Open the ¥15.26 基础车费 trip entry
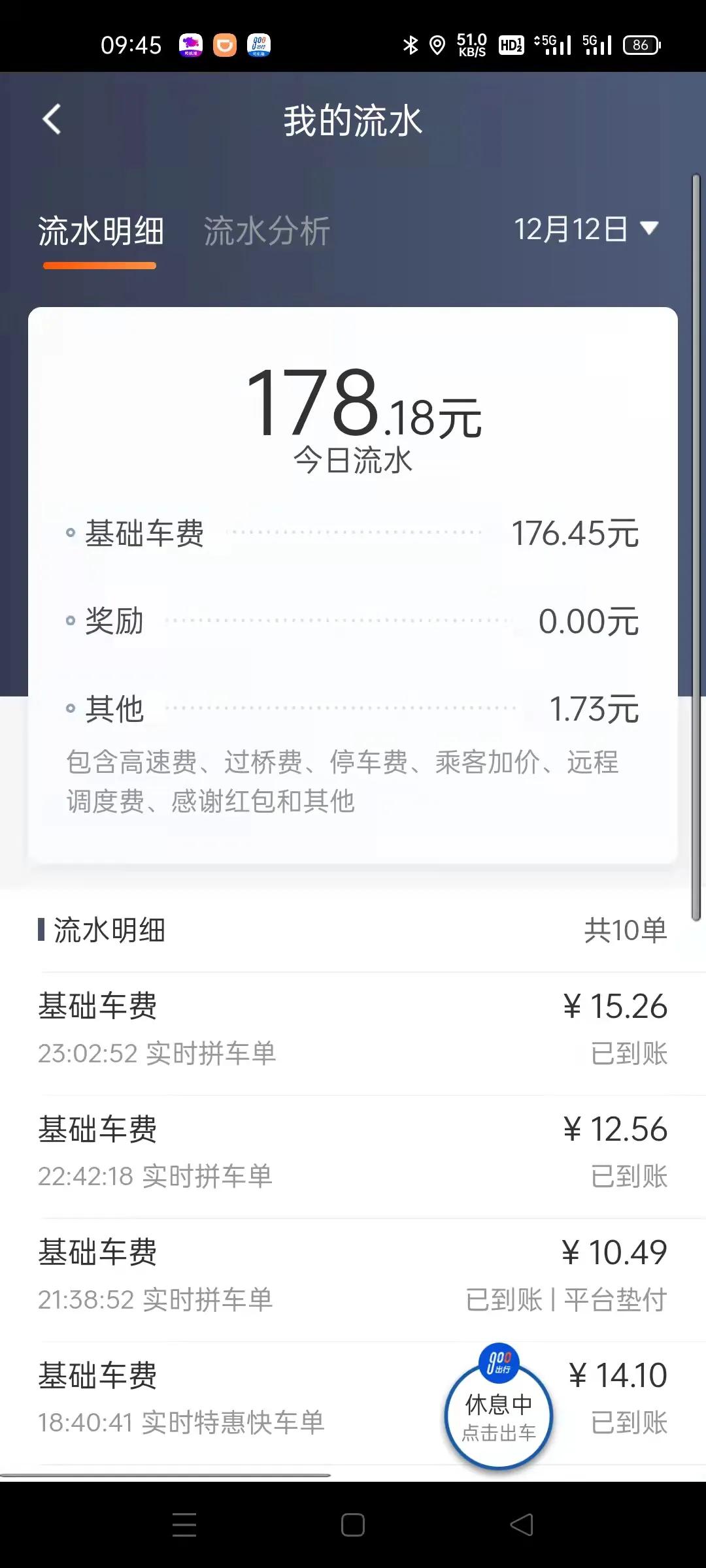The width and height of the screenshot is (706, 1568). coord(353,1026)
